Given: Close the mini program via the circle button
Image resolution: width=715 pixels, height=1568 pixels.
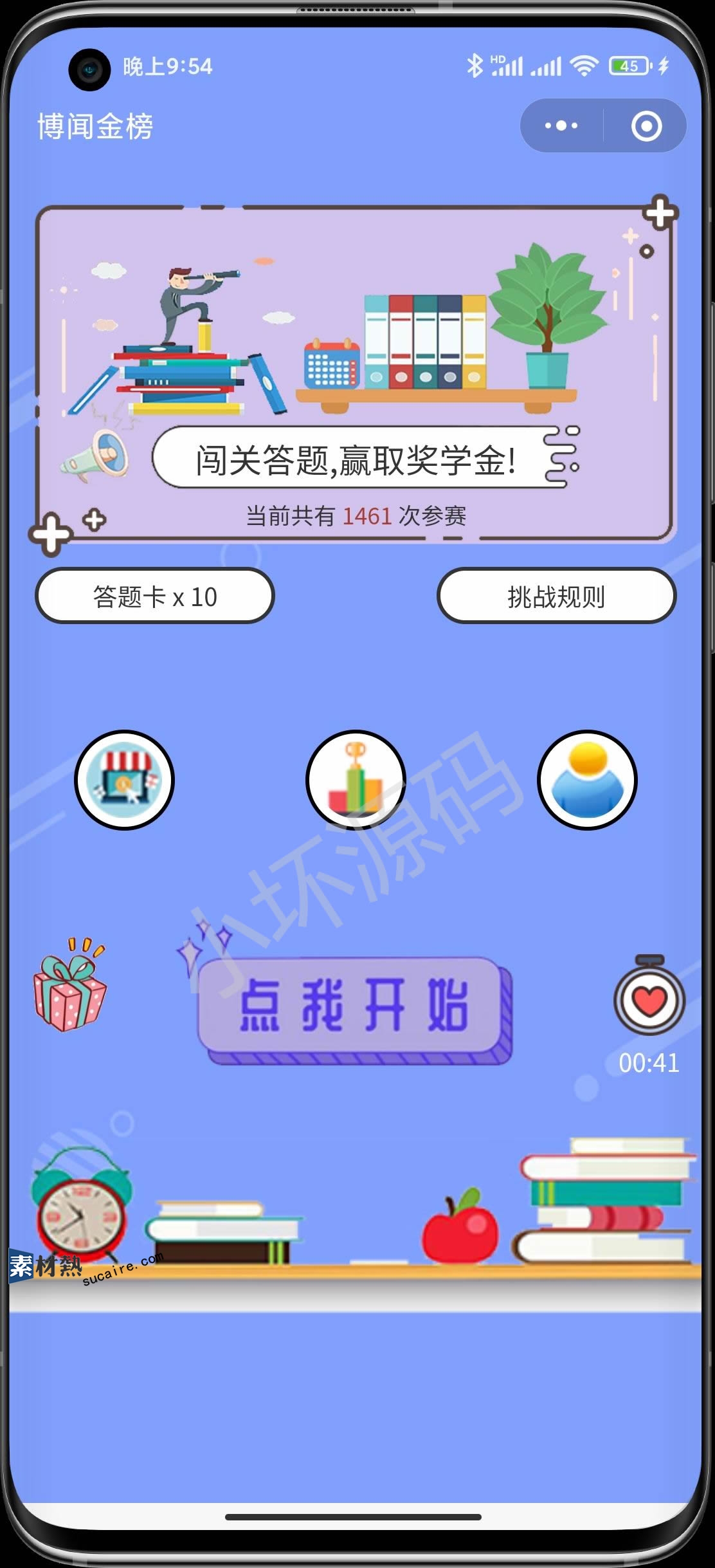Looking at the screenshot, I should (646, 125).
